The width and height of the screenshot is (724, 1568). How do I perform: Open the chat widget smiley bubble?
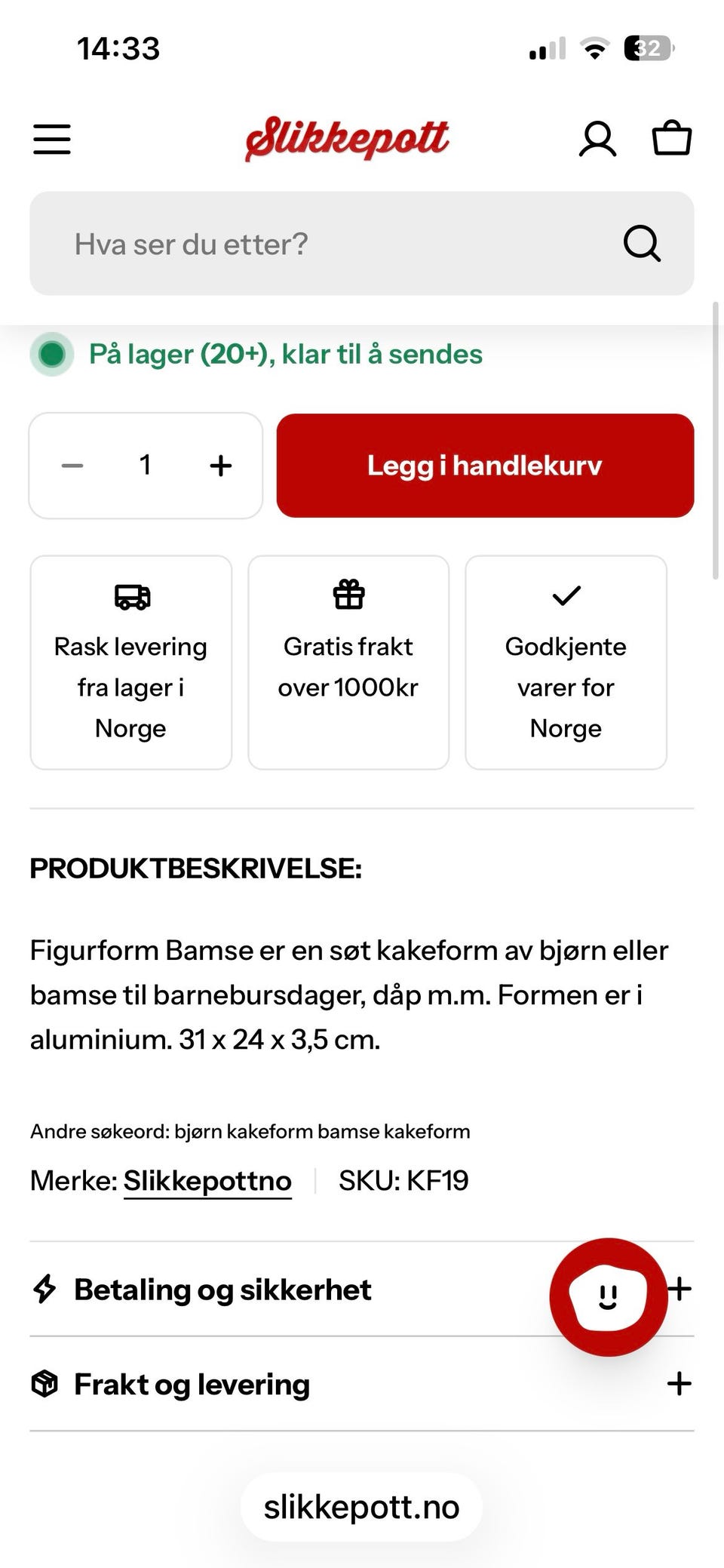[608, 1296]
